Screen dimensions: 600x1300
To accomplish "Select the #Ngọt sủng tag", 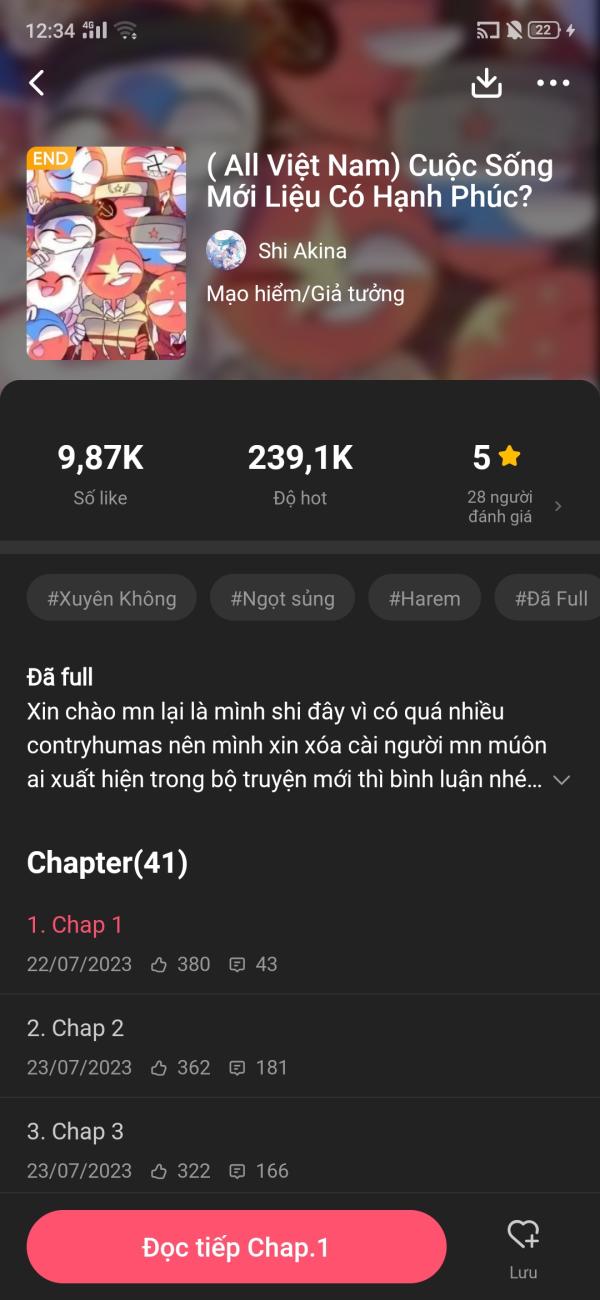I will coord(282,598).
